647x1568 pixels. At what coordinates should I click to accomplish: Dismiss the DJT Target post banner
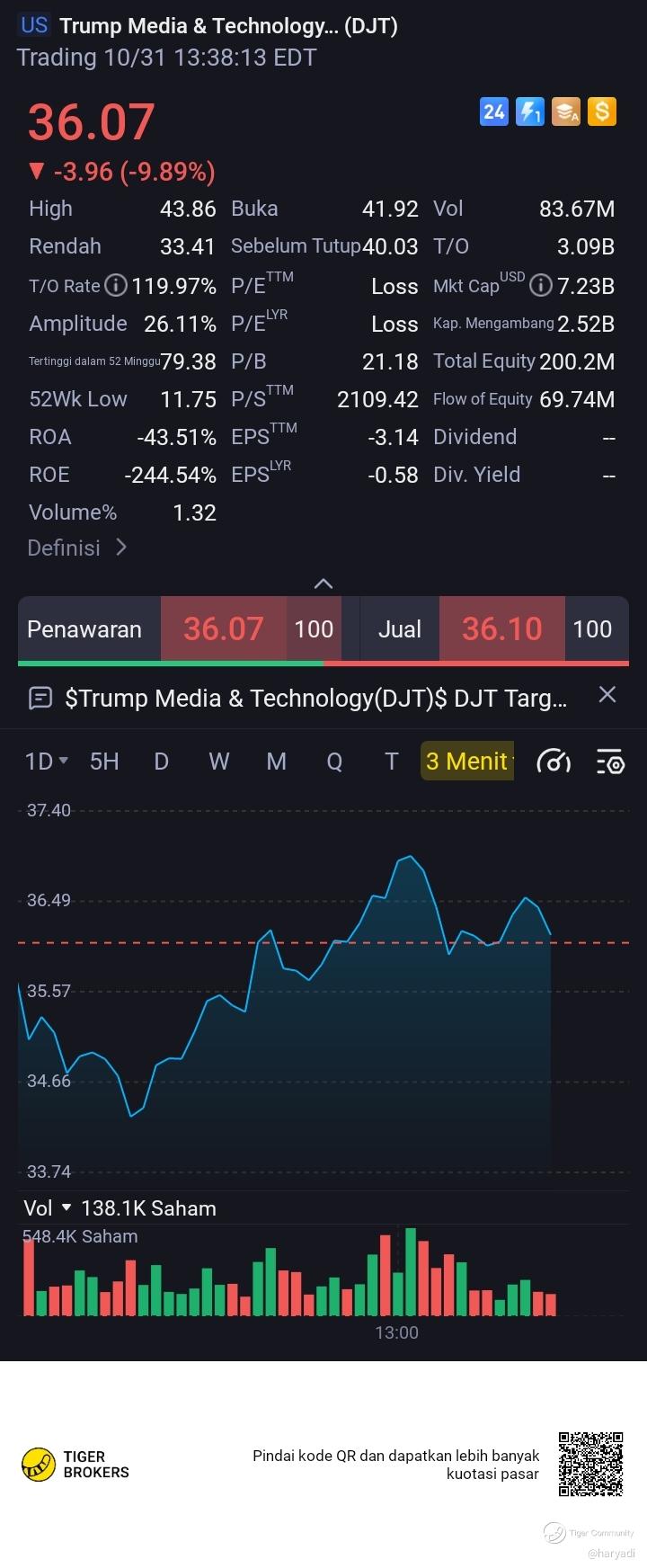click(x=607, y=695)
